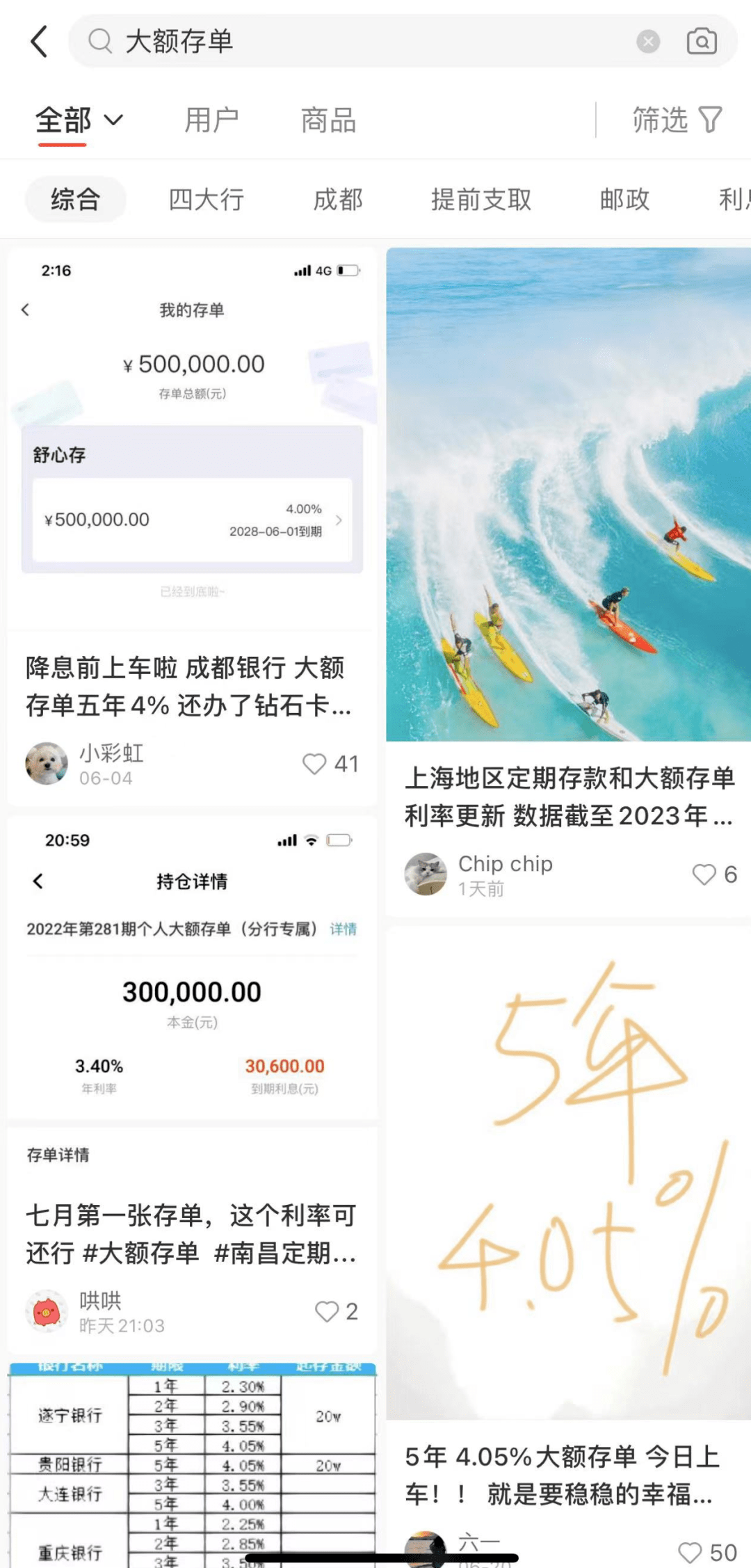Go back from search results
751x1568 pixels.
click(x=40, y=42)
